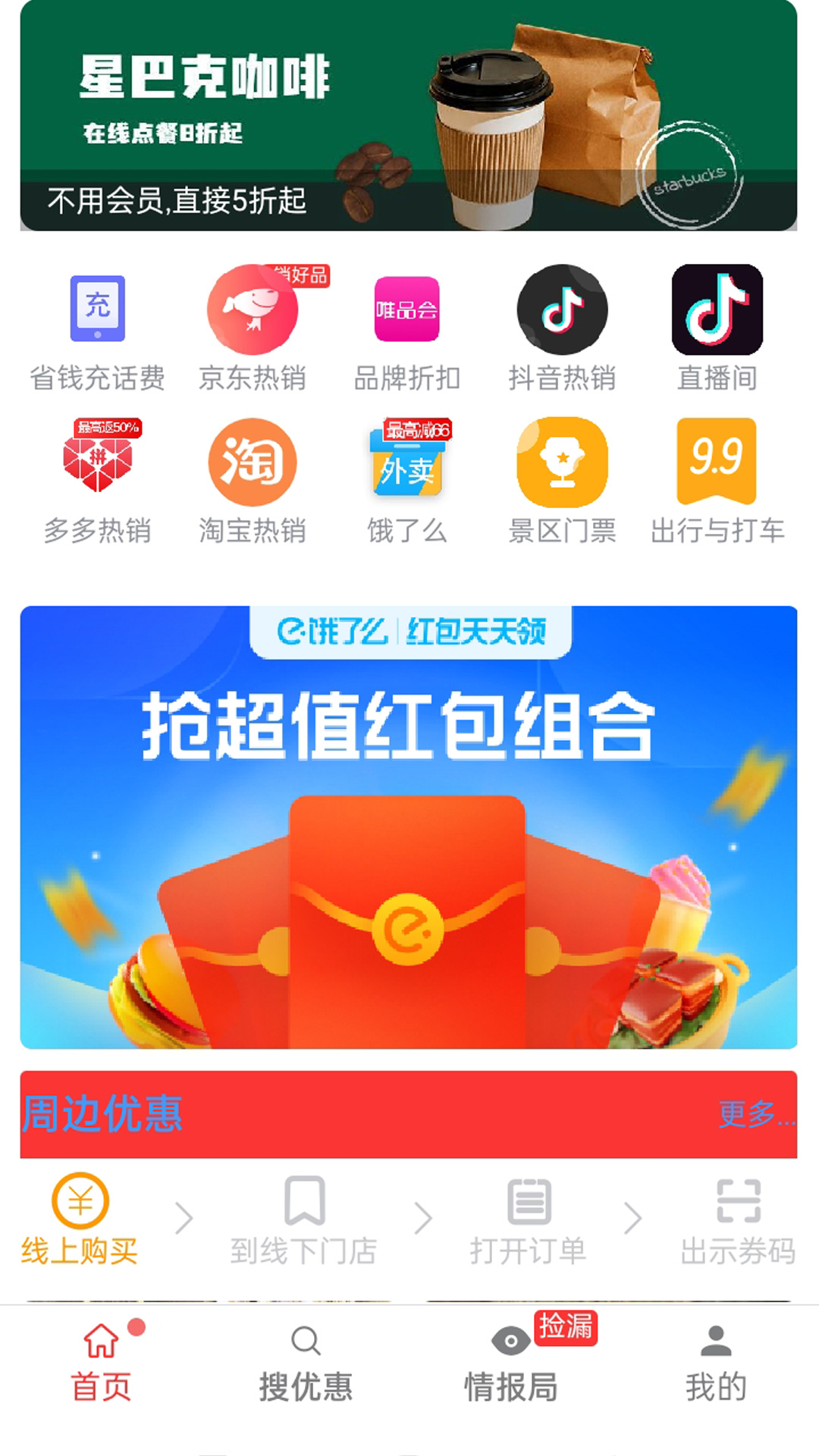This screenshot has height=1456, width=819.
Task: Open 抖音热销
Action: coord(562,328)
